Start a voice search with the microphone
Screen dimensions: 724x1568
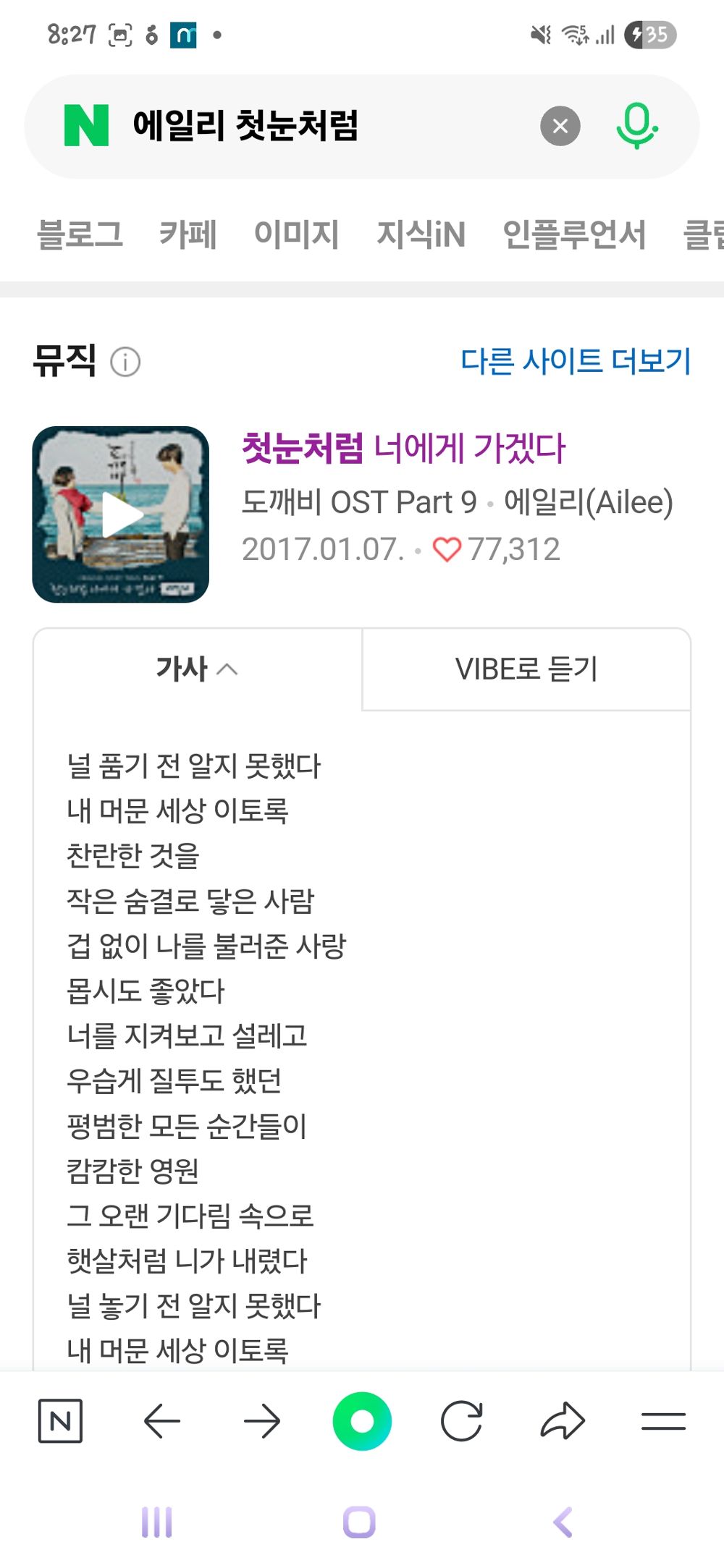(x=637, y=125)
